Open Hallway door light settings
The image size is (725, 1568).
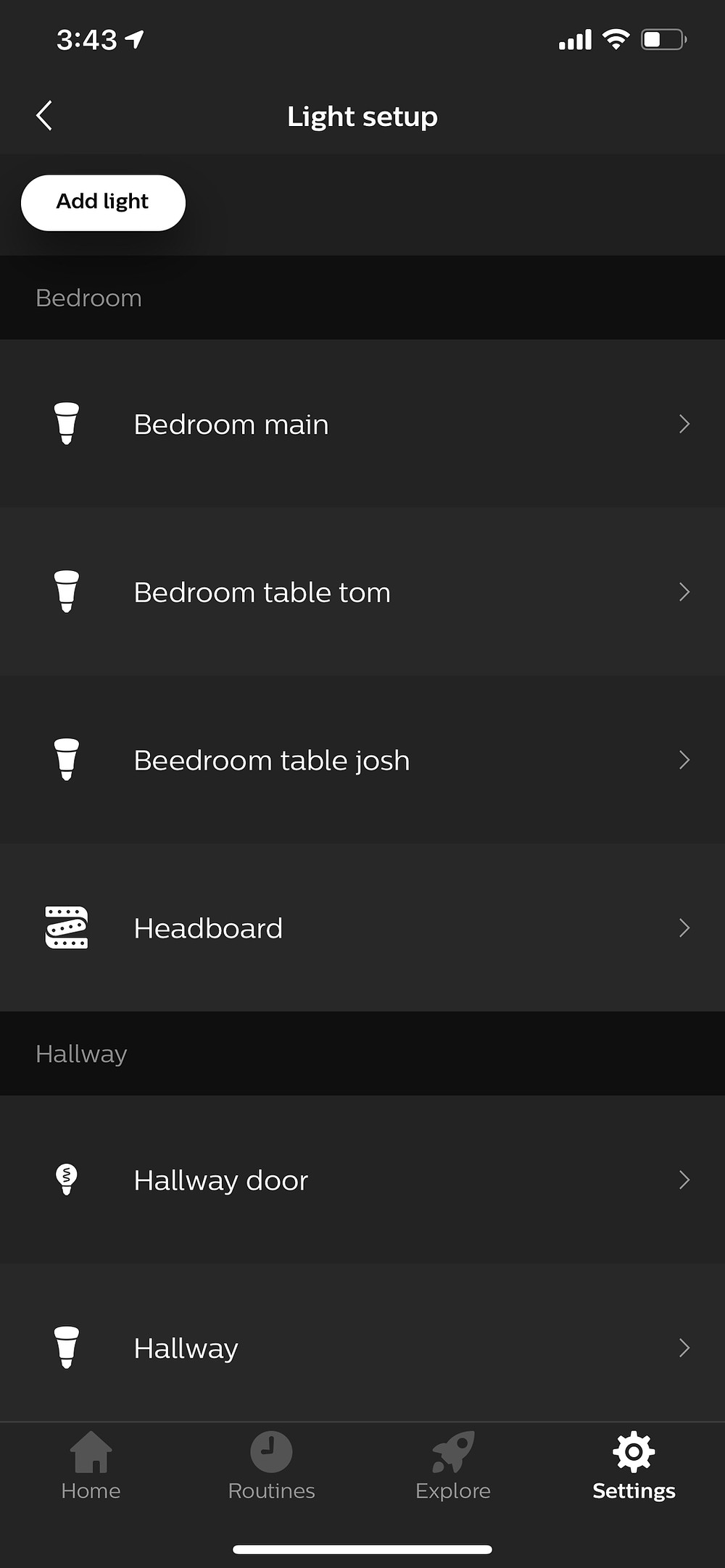click(x=362, y=1180)
